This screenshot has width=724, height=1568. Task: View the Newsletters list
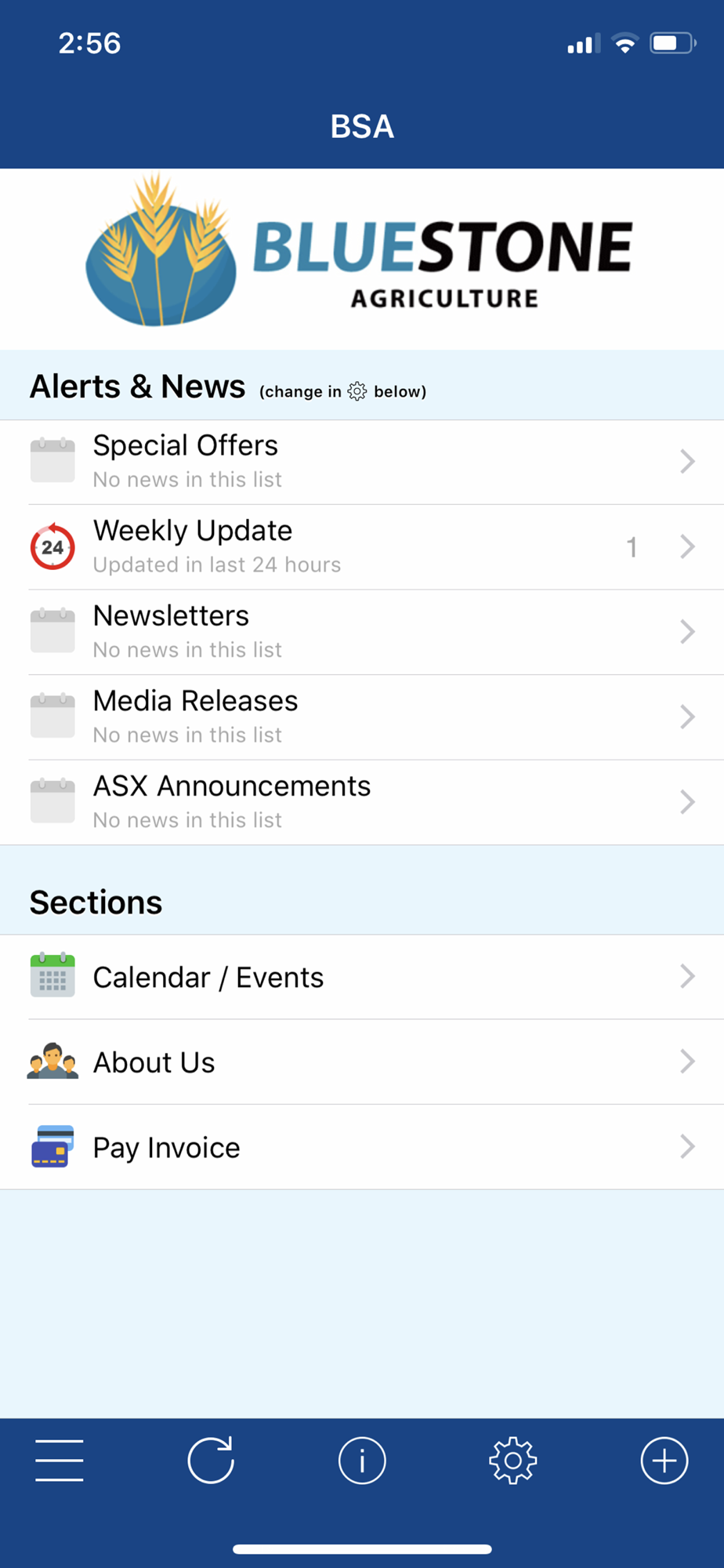click(x=362, y=632)
